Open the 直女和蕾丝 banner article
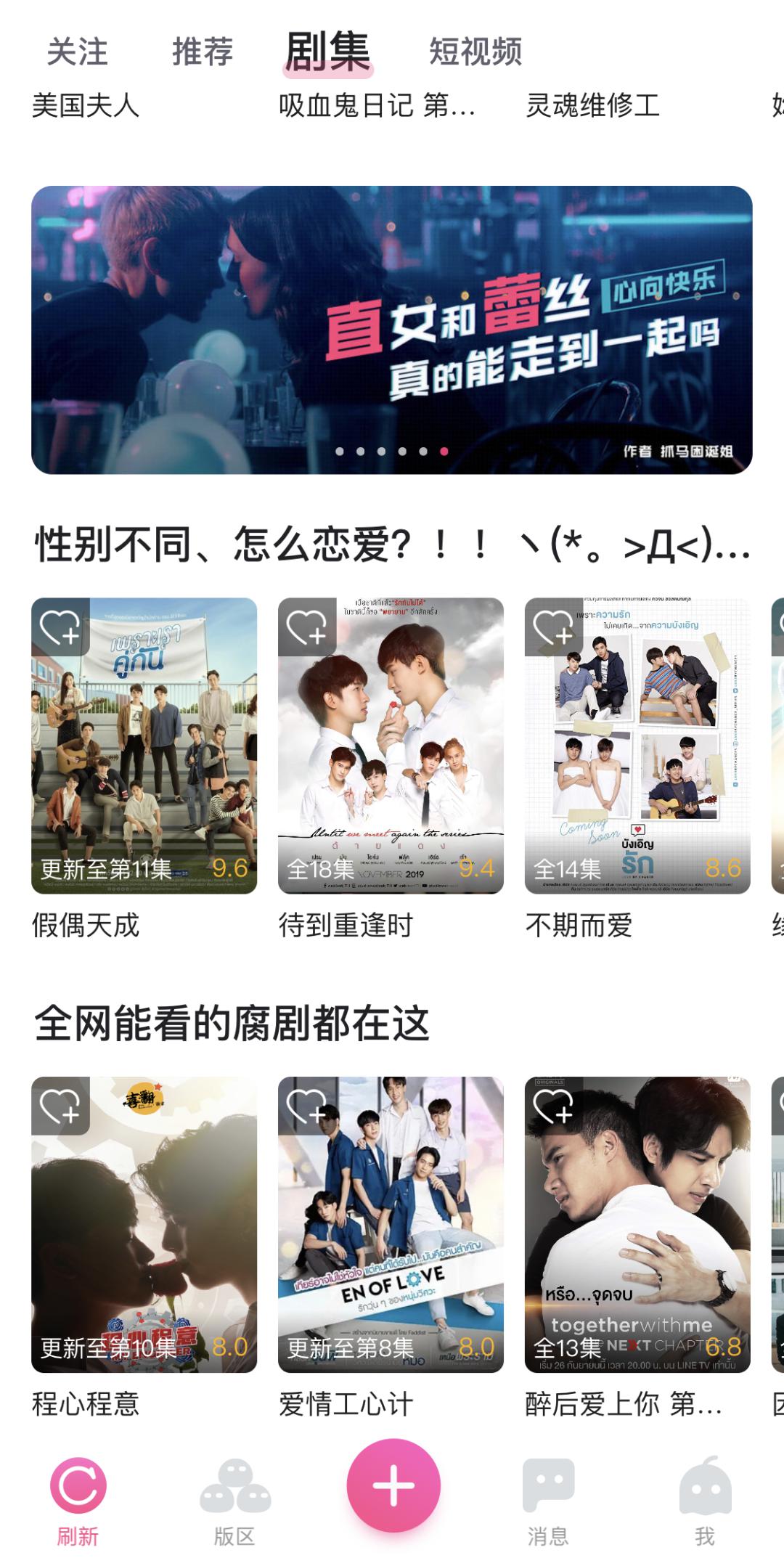784x1566 pixels. [391, 330]
